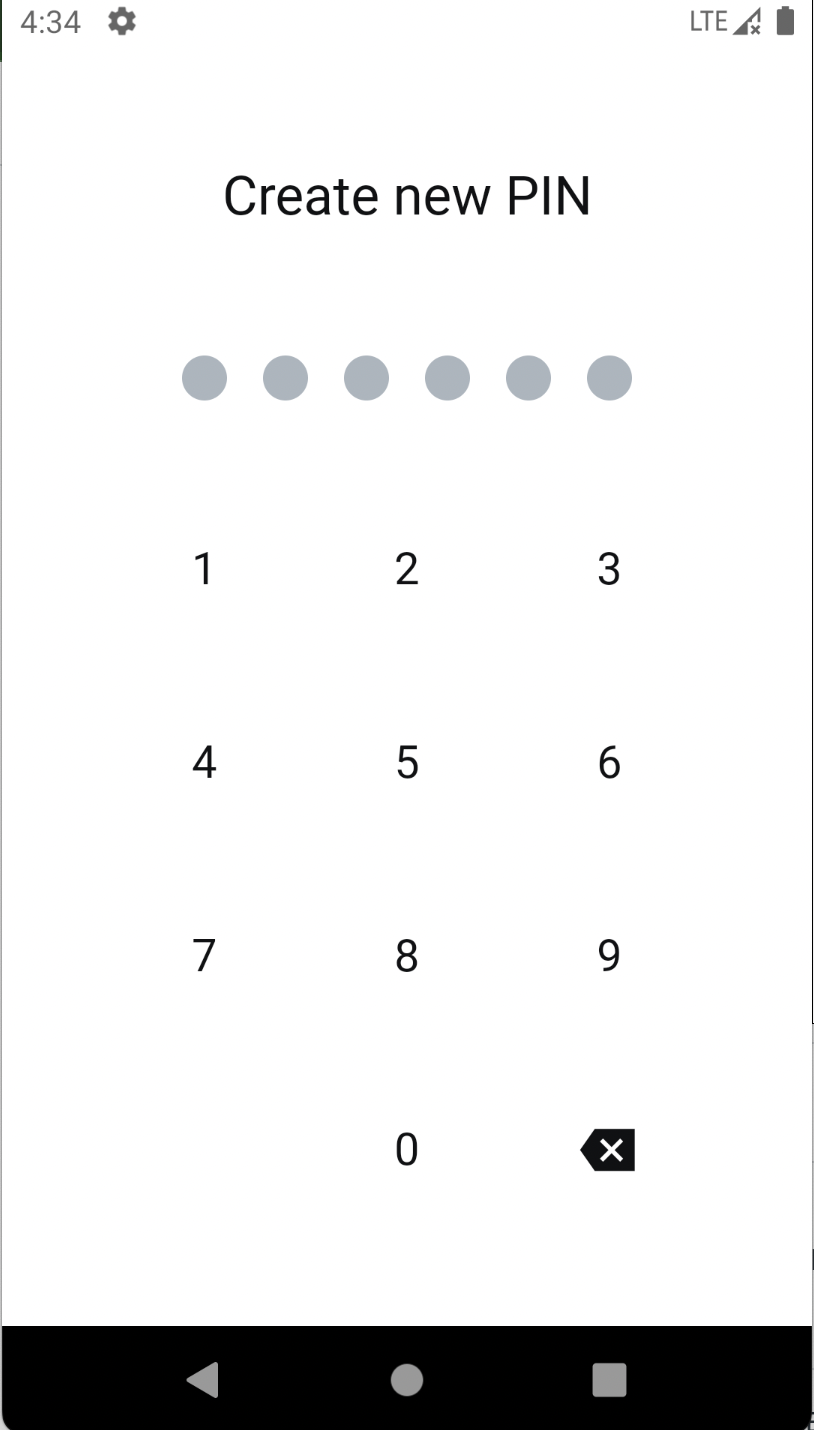Enter digit 1 on the keypad
This screenshot has width=814, height=1430.
(204, 569)
